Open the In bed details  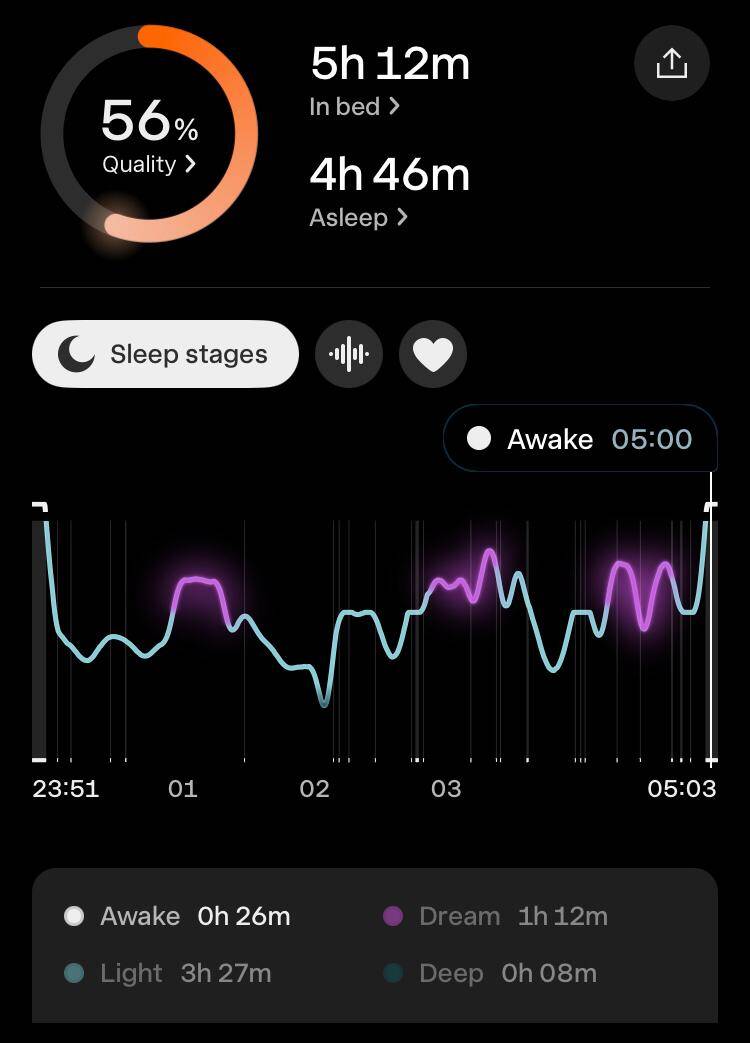(354, 106)
